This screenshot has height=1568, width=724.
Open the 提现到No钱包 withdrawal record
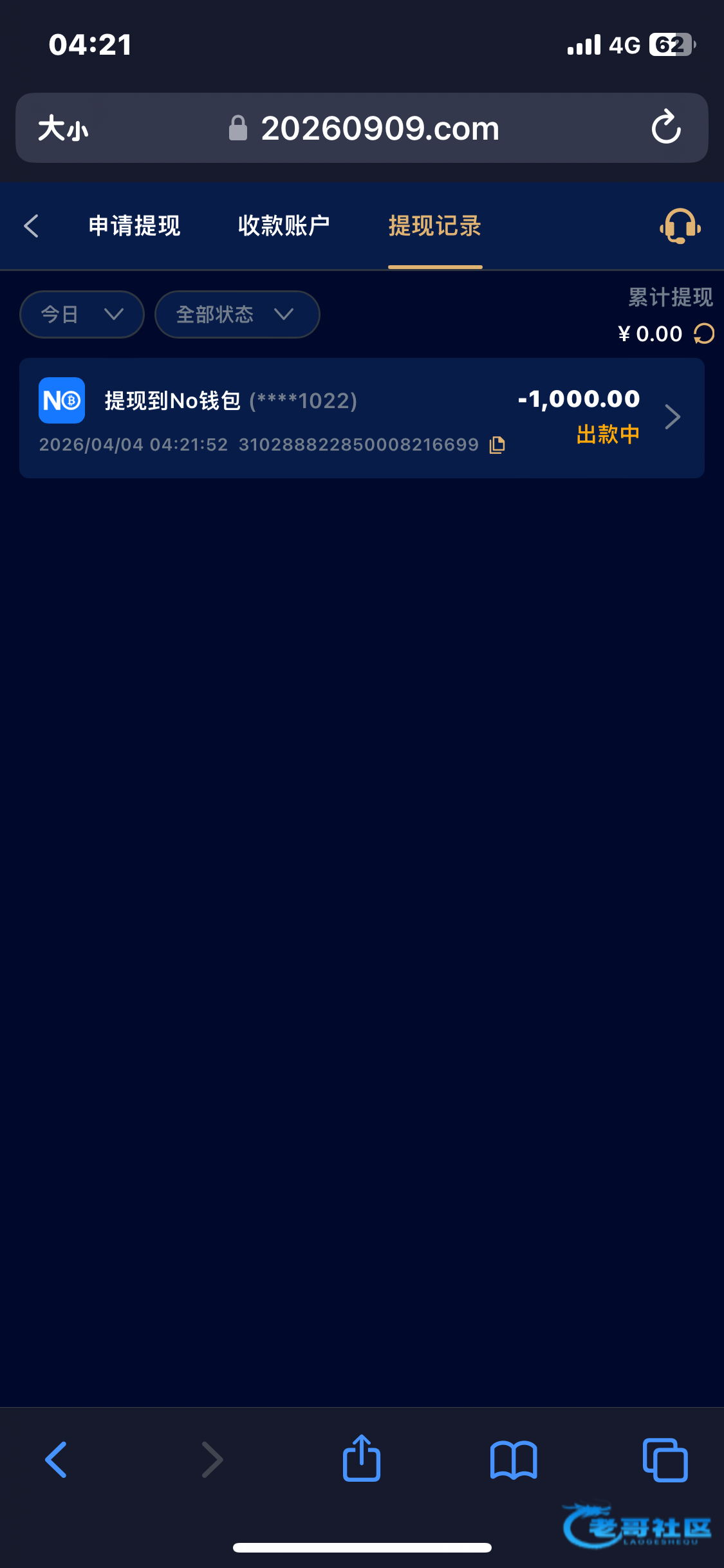click(362, 418)
